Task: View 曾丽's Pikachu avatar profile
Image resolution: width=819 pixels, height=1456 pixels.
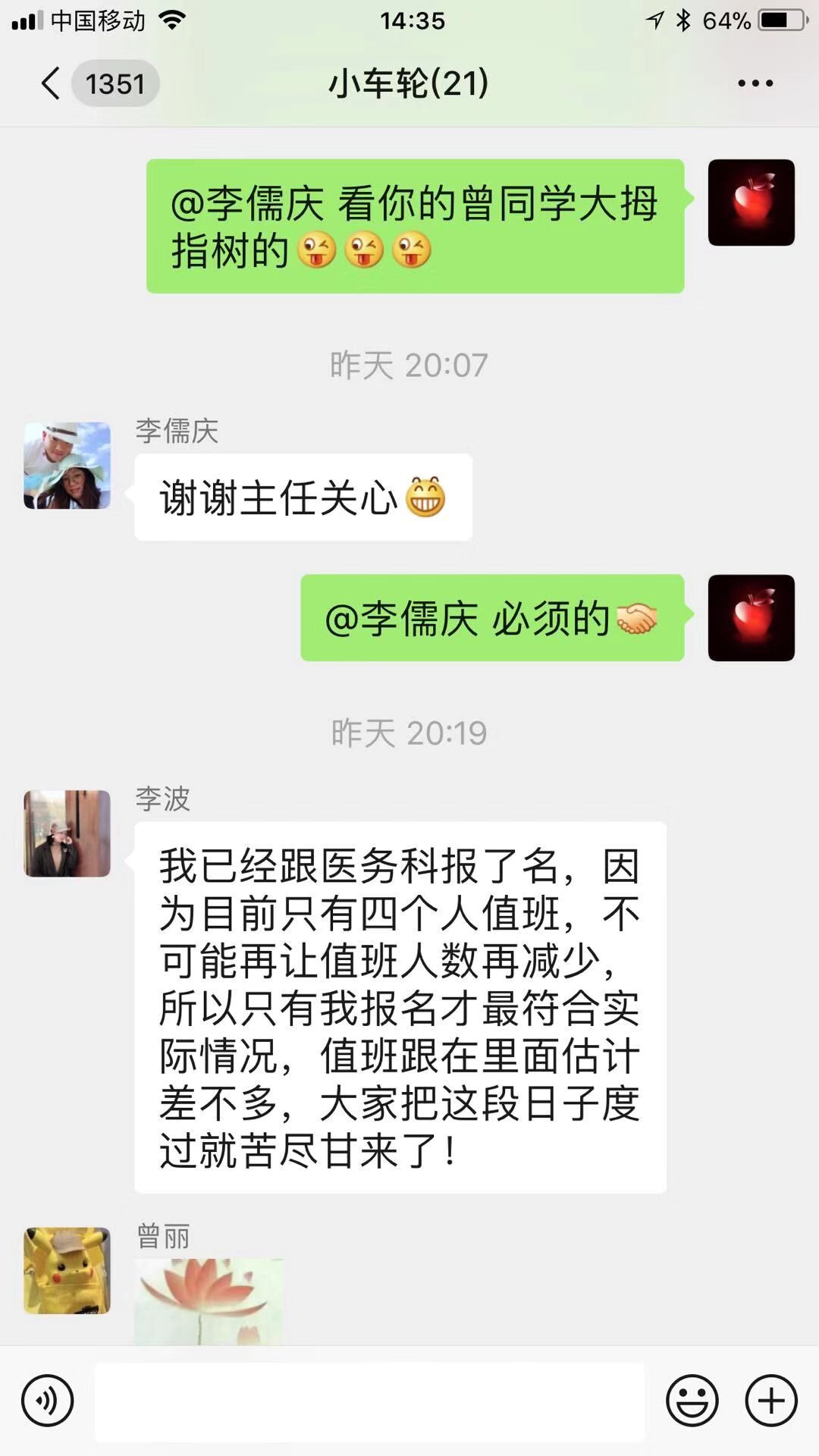Action: (x=67, y=1270)
